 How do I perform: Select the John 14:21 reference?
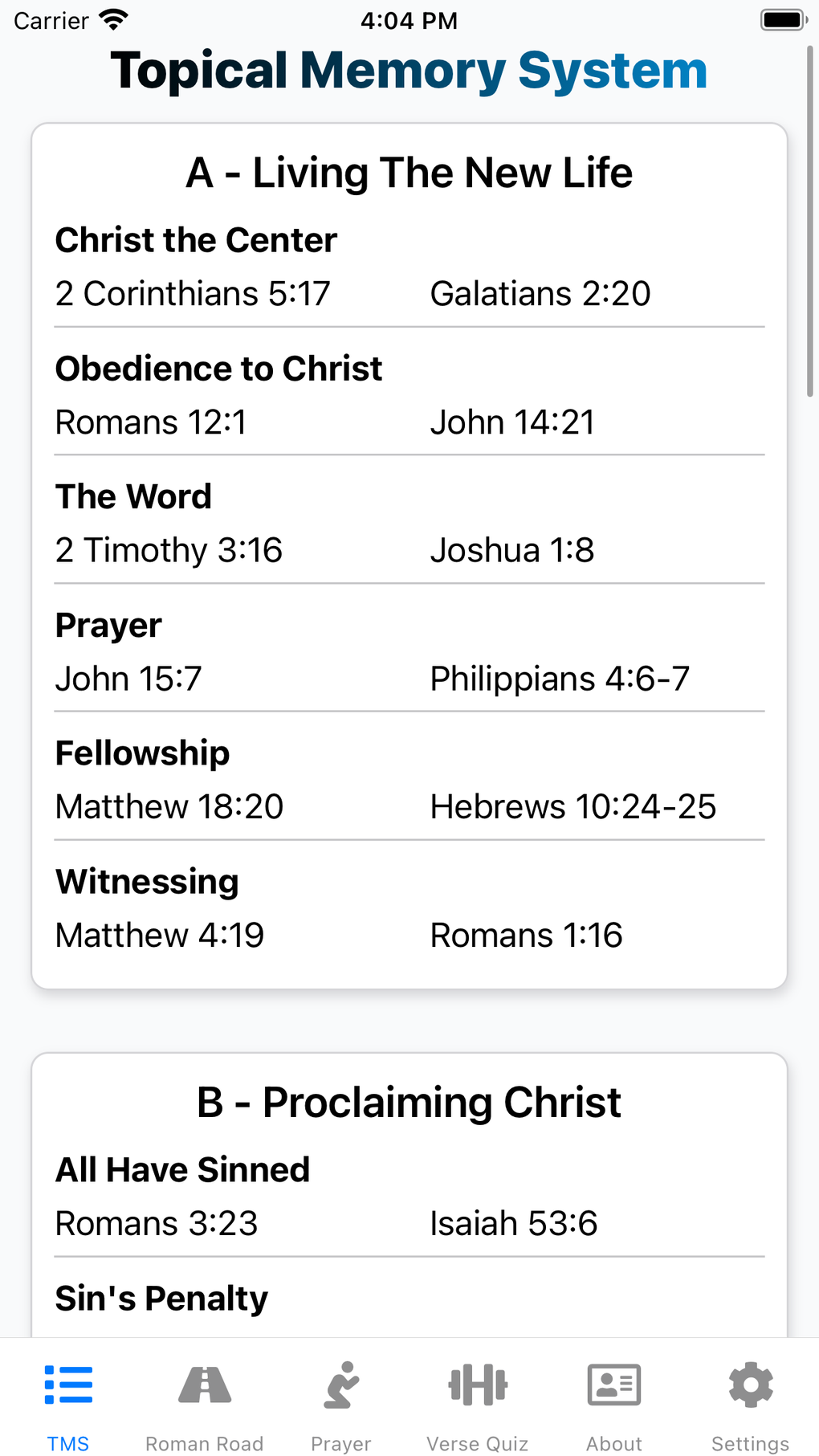click(x=515, y=422)
